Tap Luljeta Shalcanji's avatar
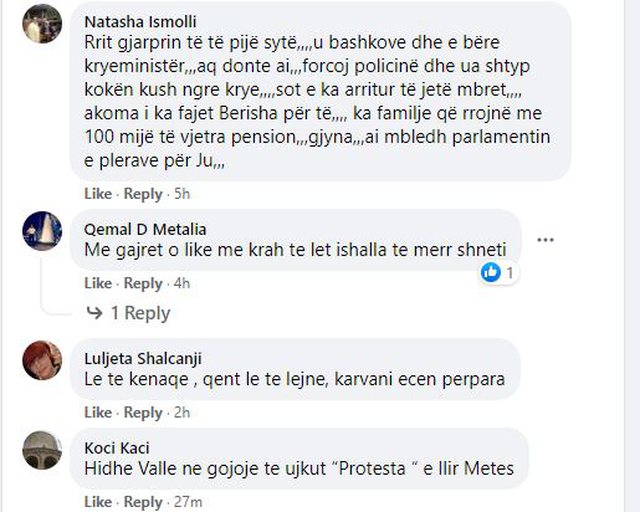The image size is (640, 512). 42,361
